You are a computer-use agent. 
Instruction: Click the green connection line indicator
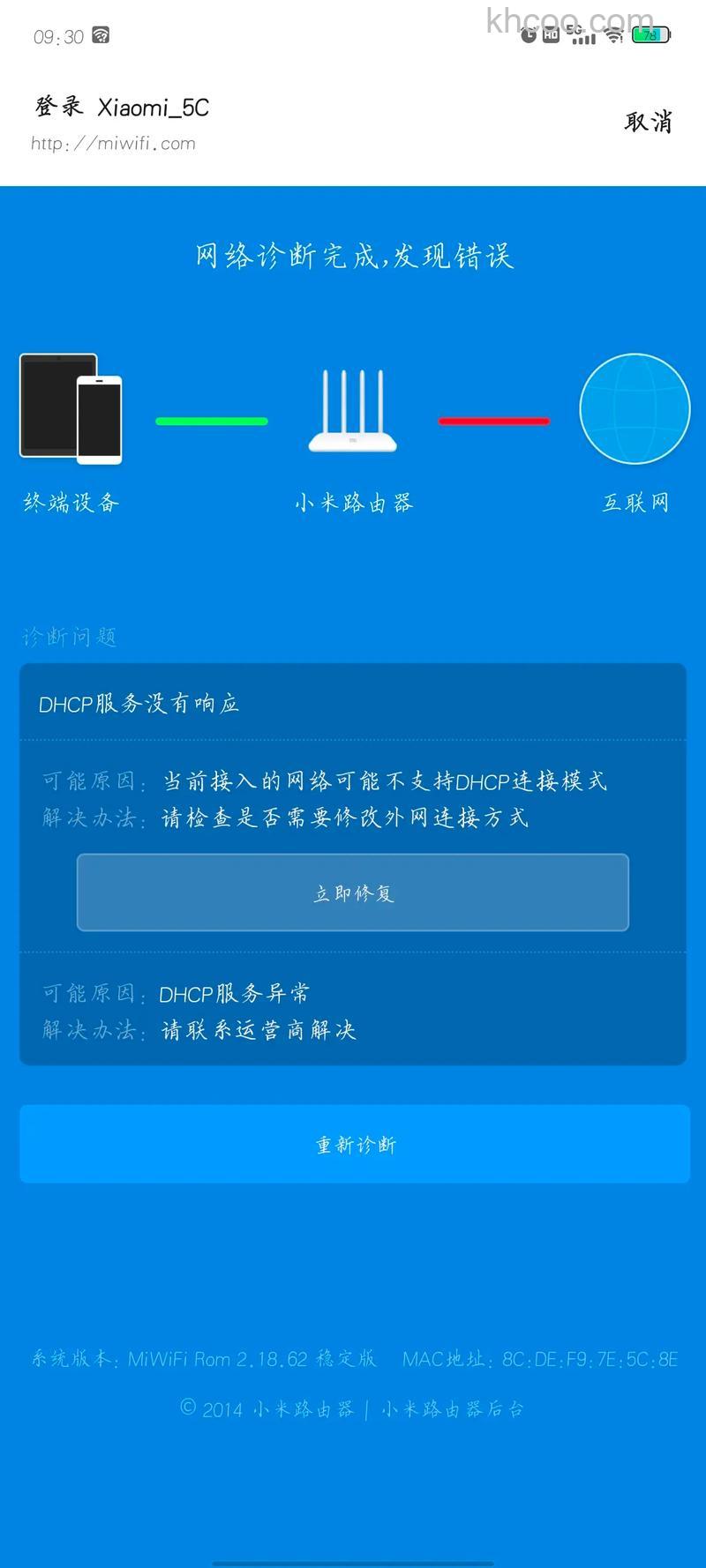pos(210,421)
